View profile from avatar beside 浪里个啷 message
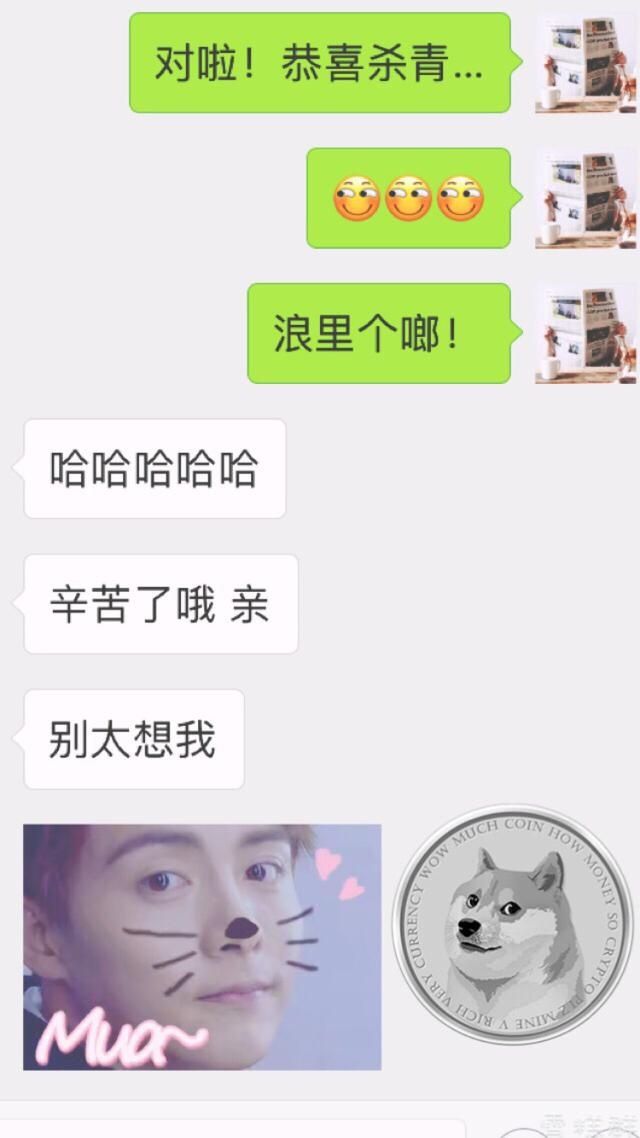This screenshot has width=640, height=1138. [x=586, y=333]
